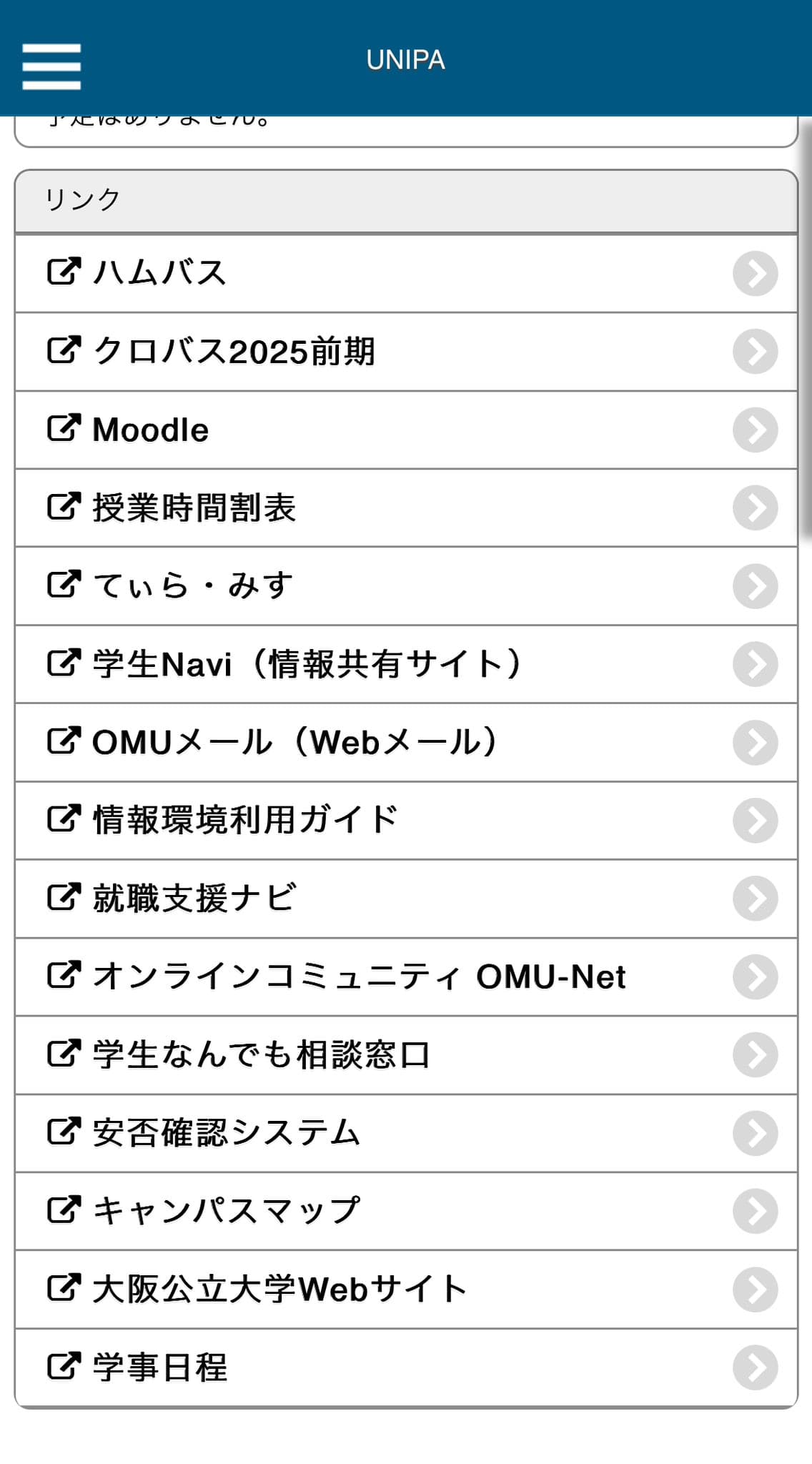Screen dimensions: 812x1464
Task: Click the external-link icon beside 学事日程
Action: 63,1366
